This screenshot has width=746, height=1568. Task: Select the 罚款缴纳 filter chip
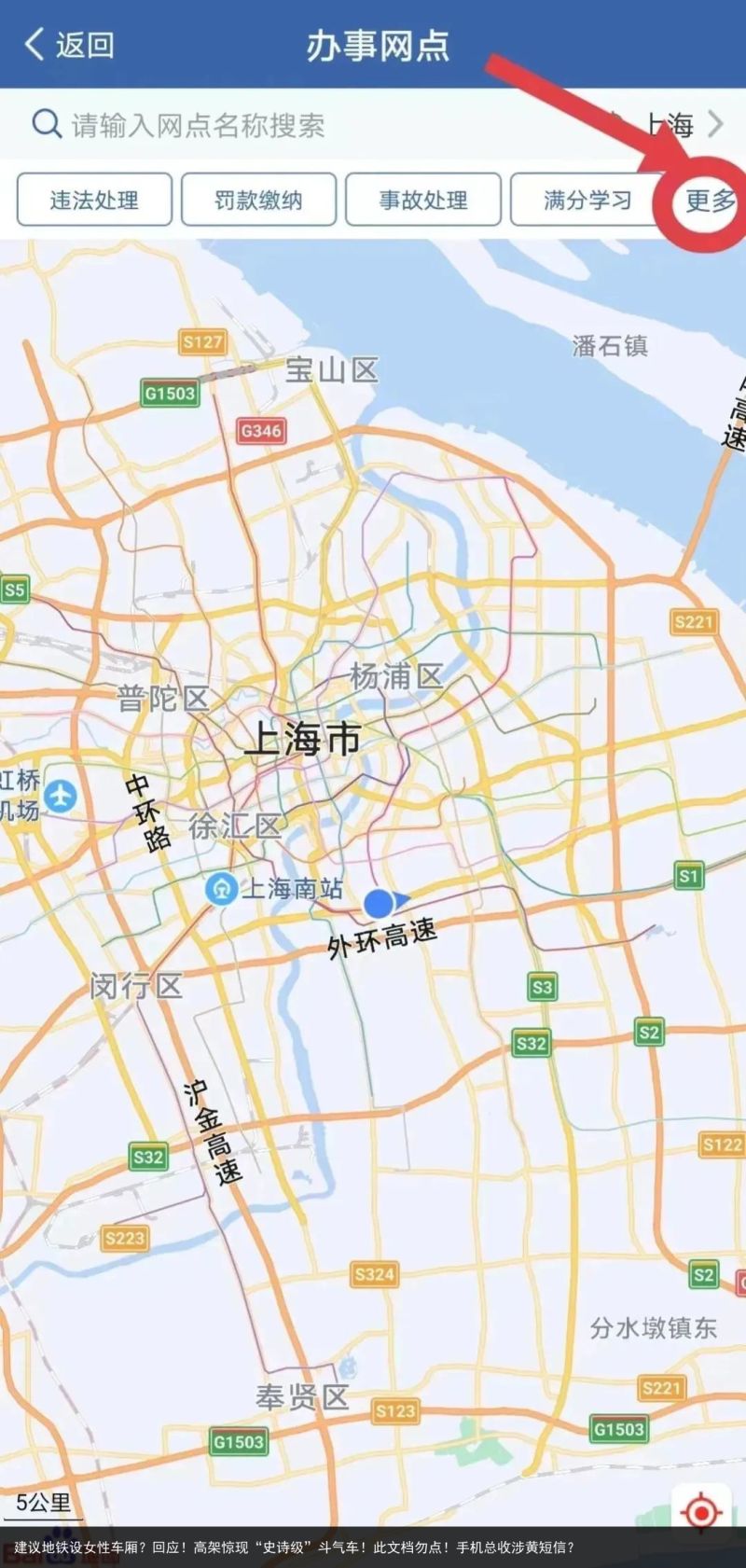click(258, 200)
